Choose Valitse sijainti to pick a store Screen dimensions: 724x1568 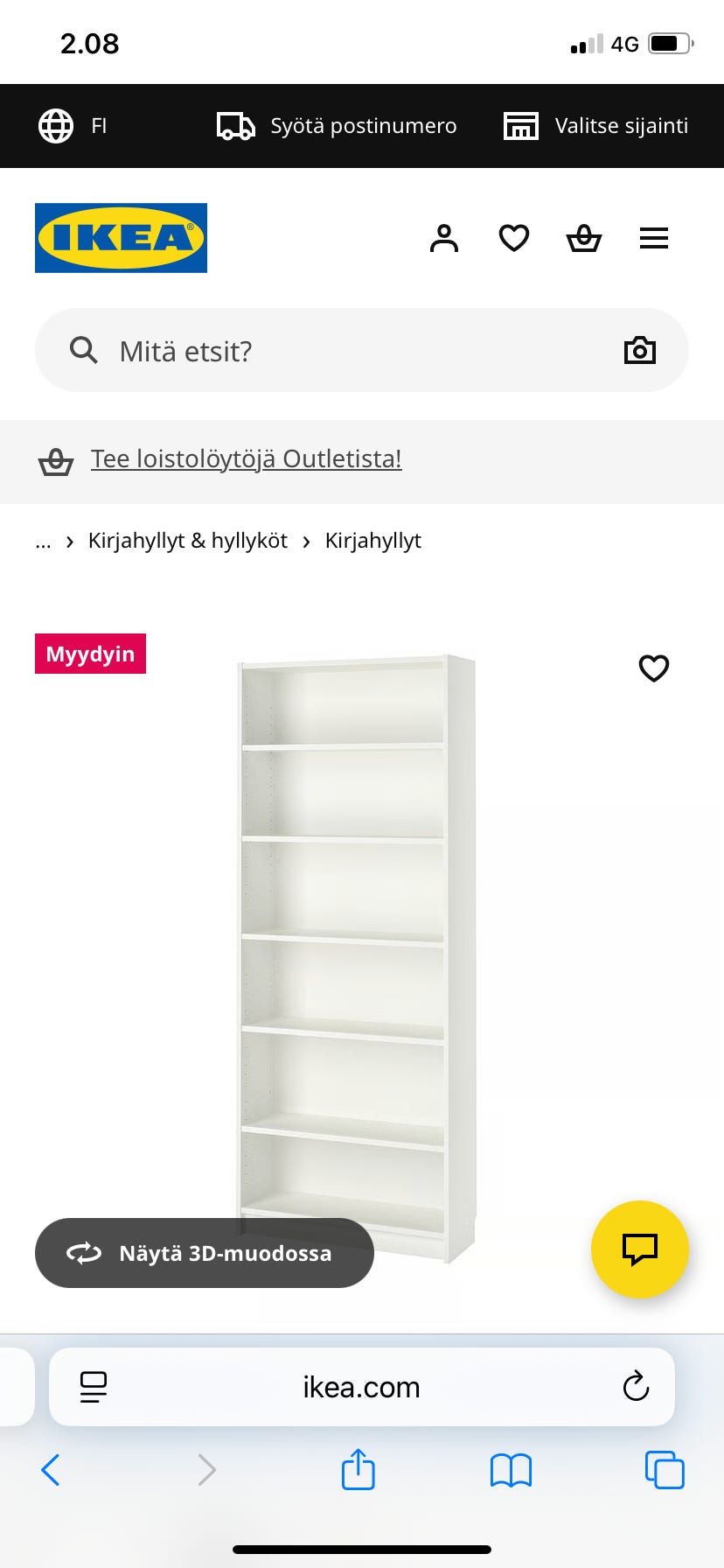[x=595, y=125]
